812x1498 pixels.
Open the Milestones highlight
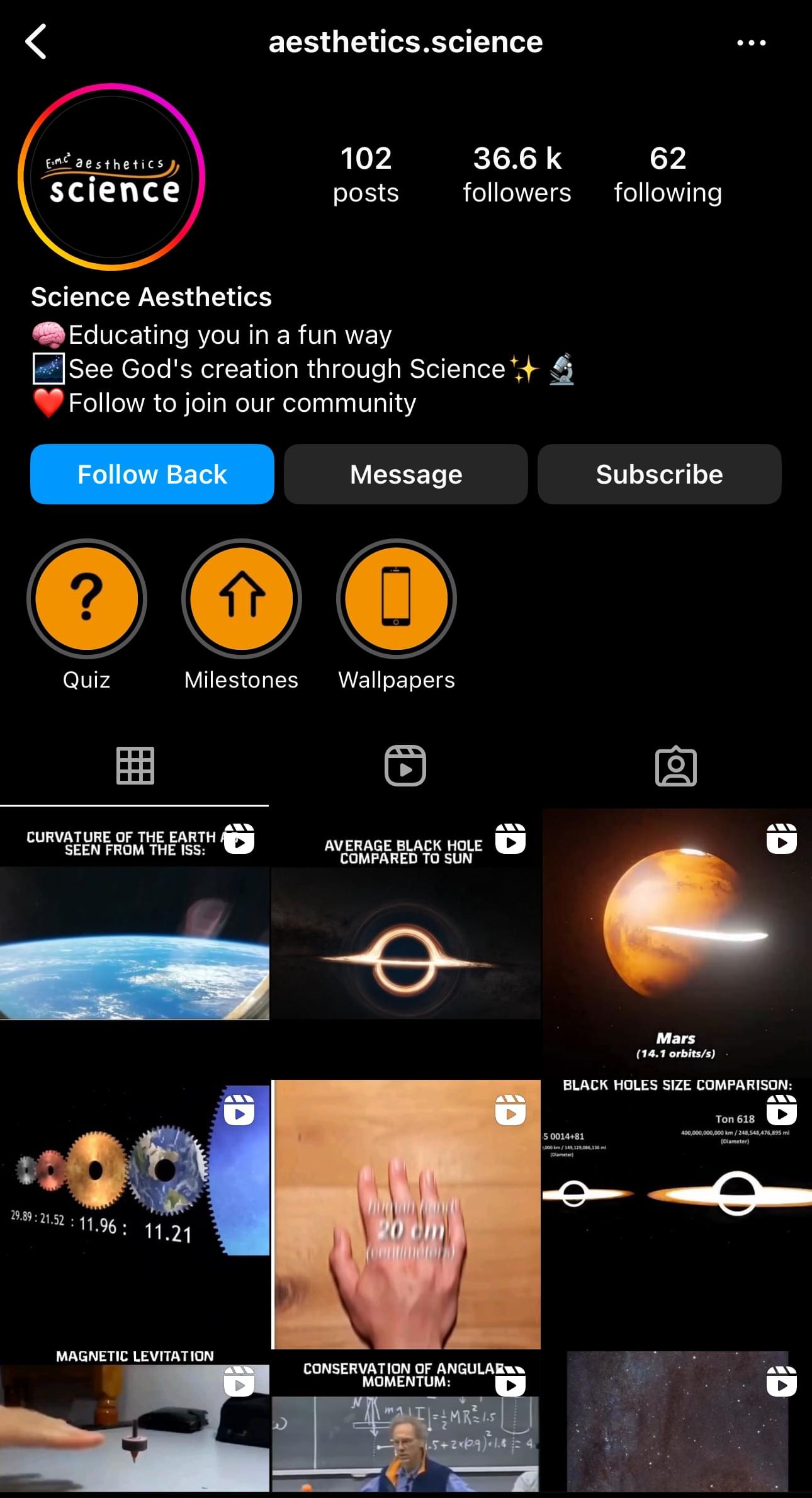(x=242, y=599)
